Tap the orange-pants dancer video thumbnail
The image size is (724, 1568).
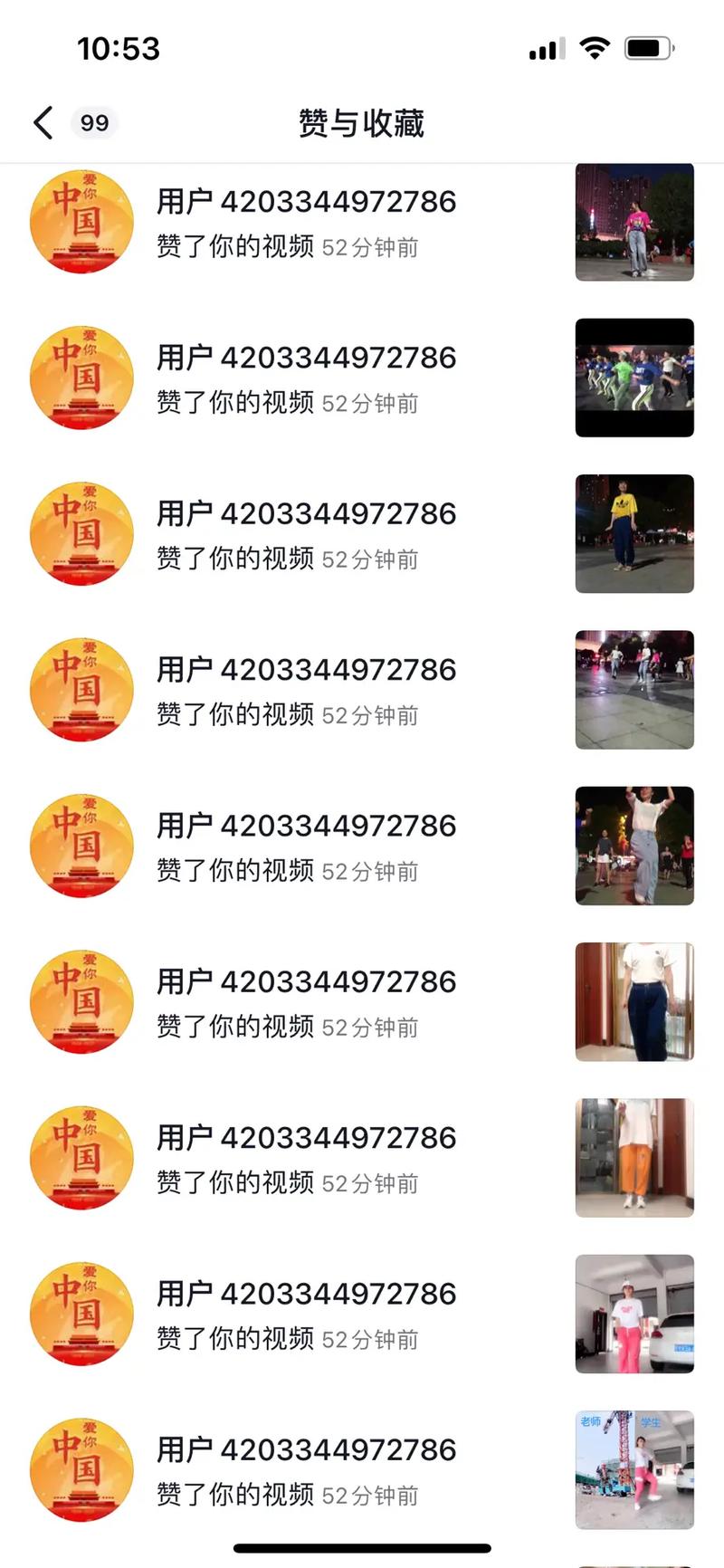tap(634, 1158)
